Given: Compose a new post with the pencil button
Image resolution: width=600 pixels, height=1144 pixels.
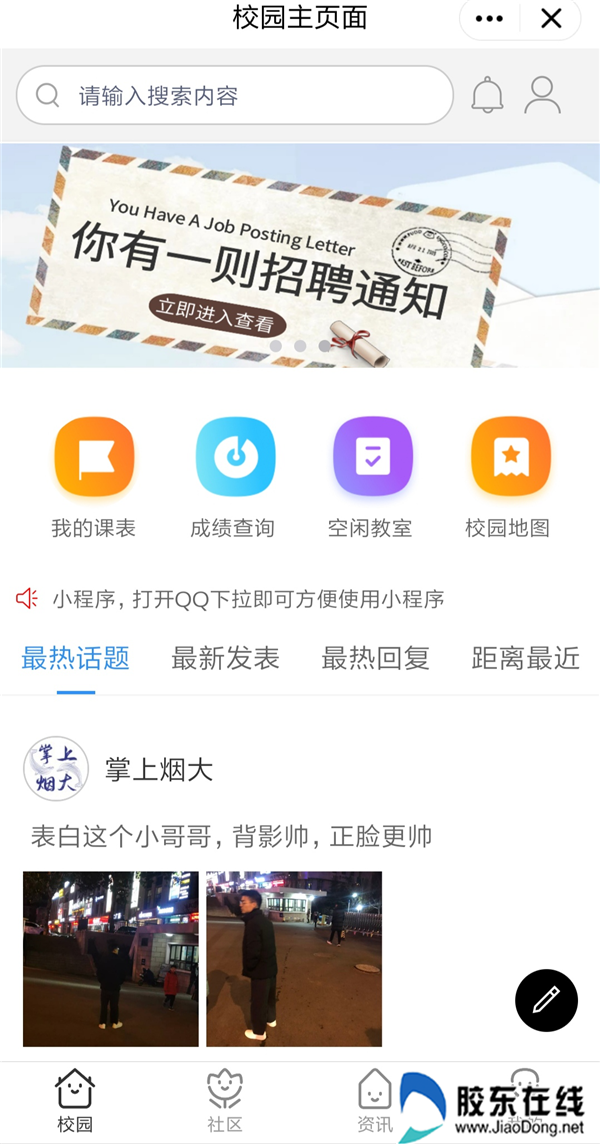Looking at the screenshot, I should 547,1000.
